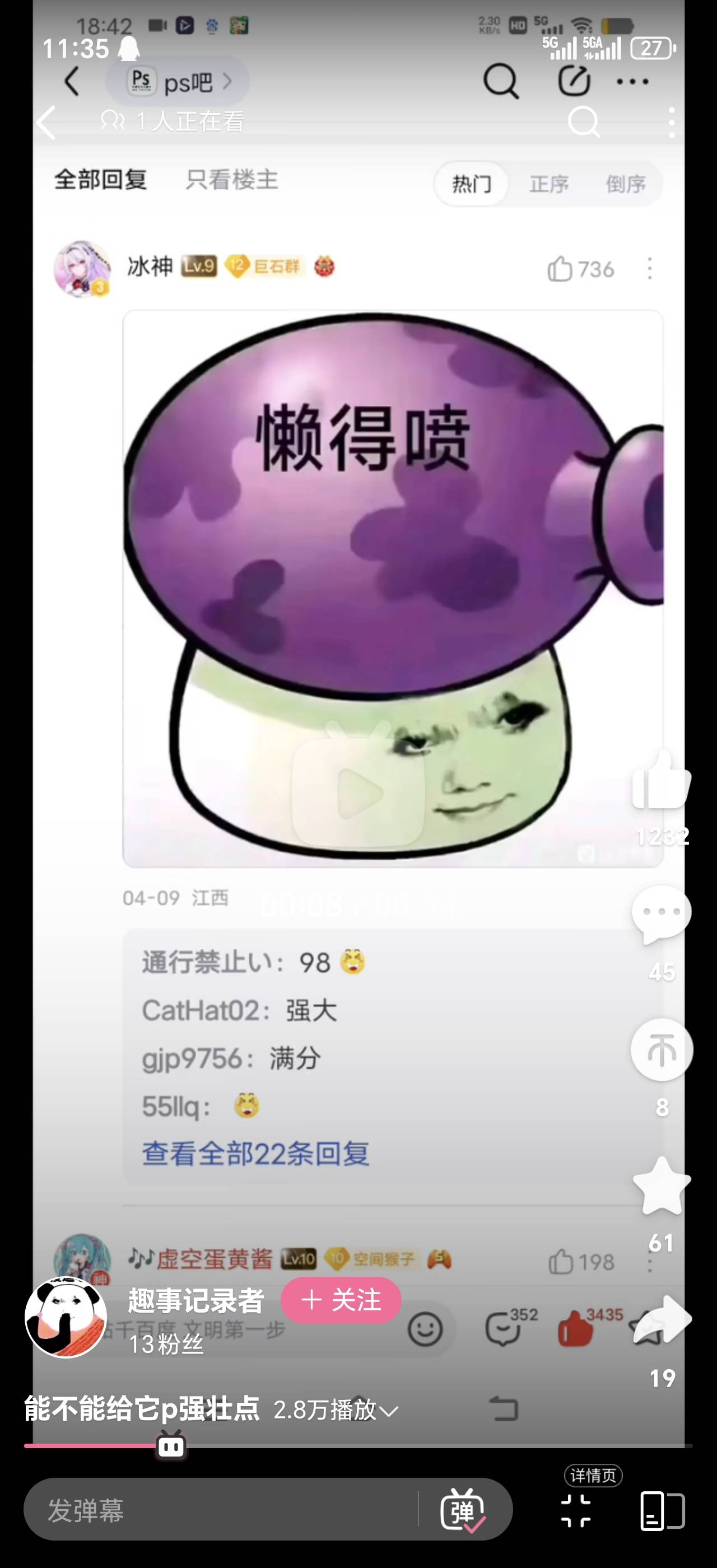717x1568 pixels.
Task: Exit fullscreen to the detail page
Action: point(576,1510)
